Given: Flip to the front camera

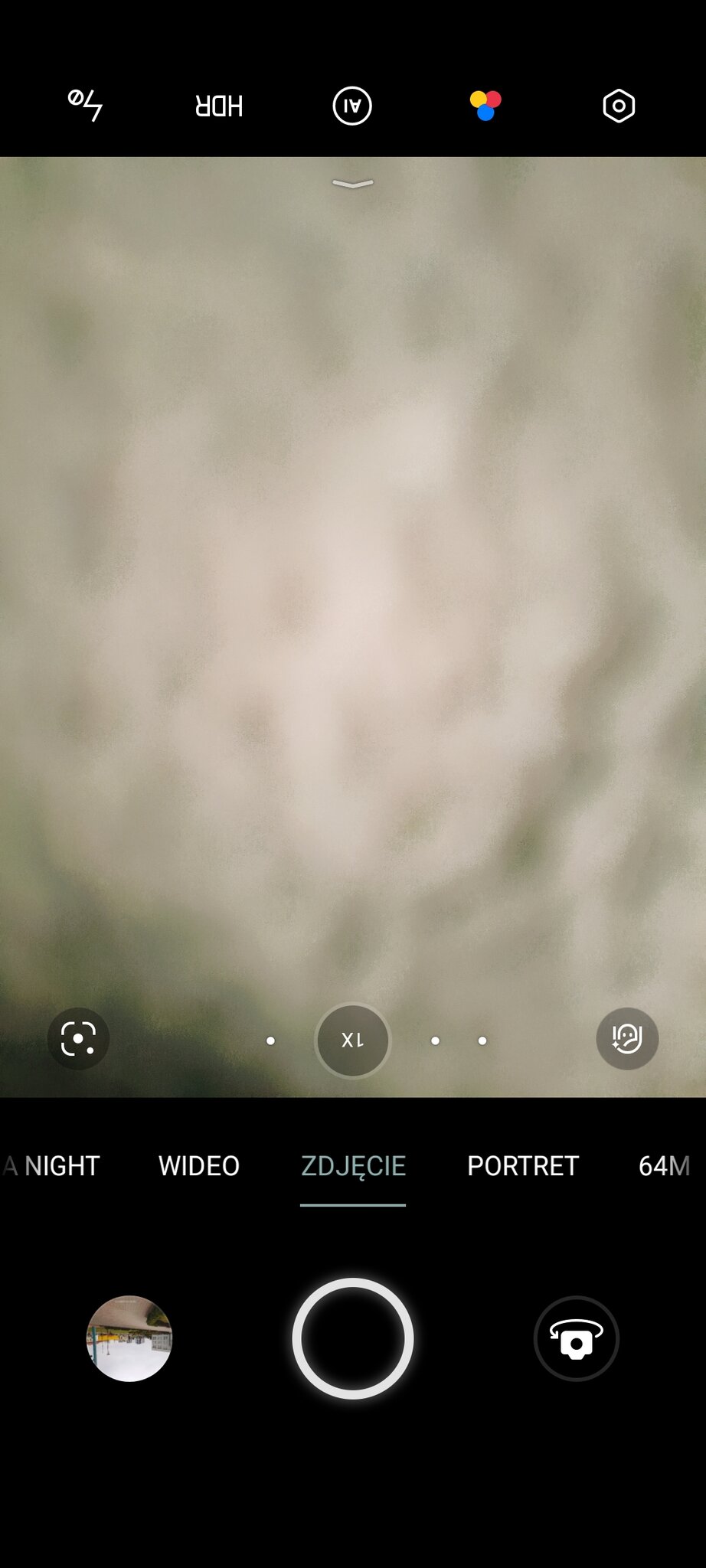Looking at the screenshot, I should tap(576, 1338).
